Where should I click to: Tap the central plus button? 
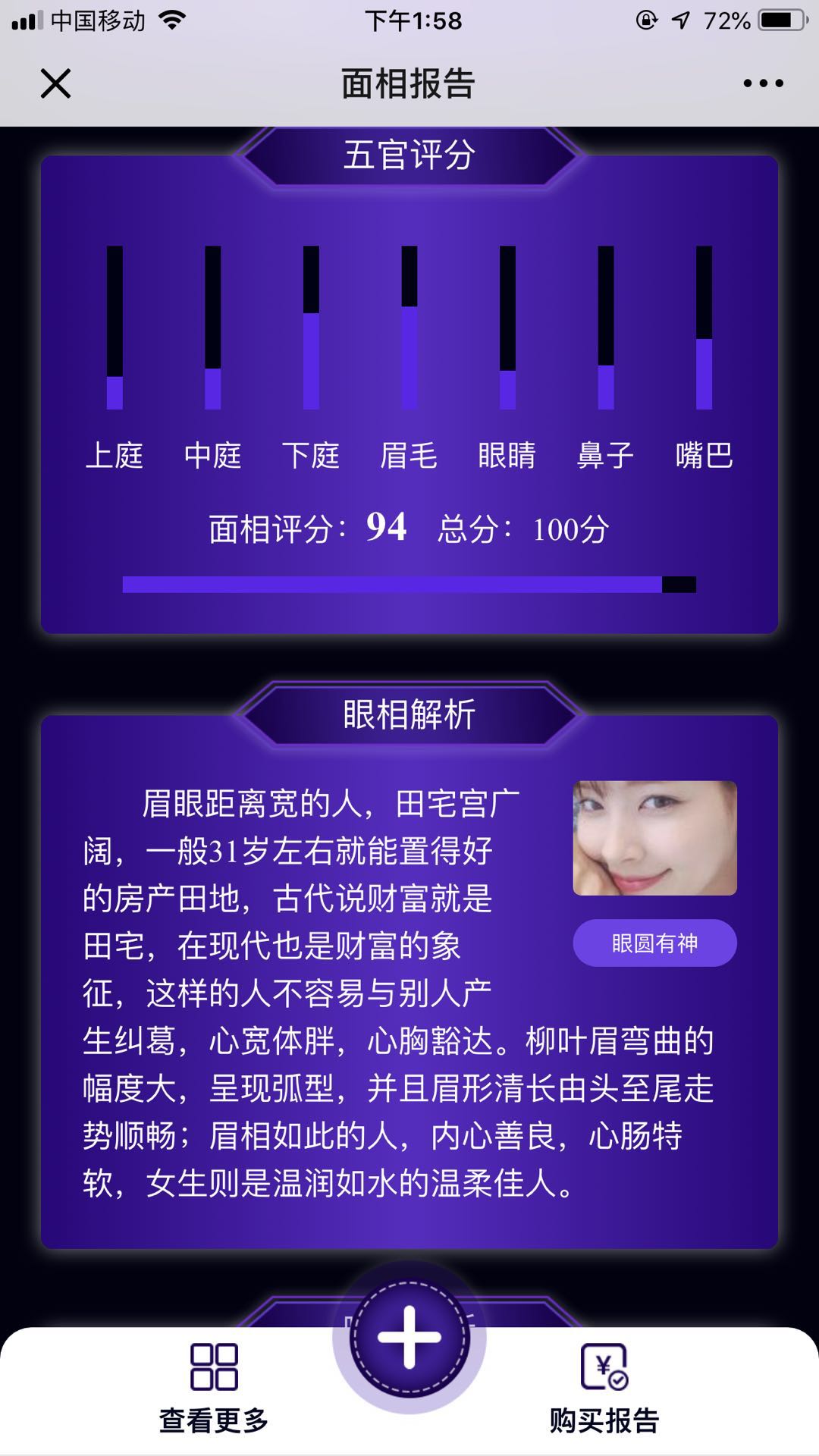pyautogui.click(x=409, y=1338)
